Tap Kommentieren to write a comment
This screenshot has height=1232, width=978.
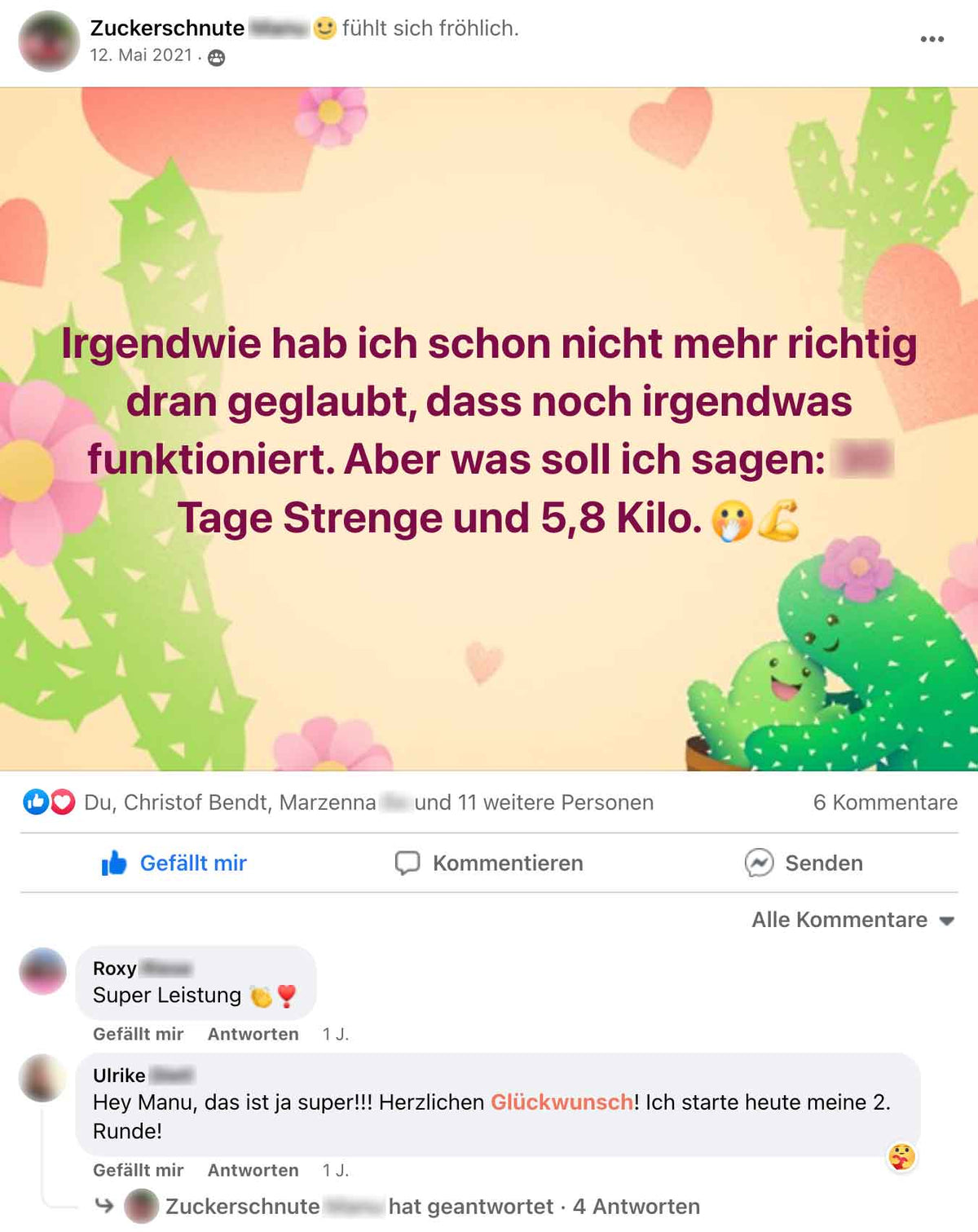[x=489, y=863]
